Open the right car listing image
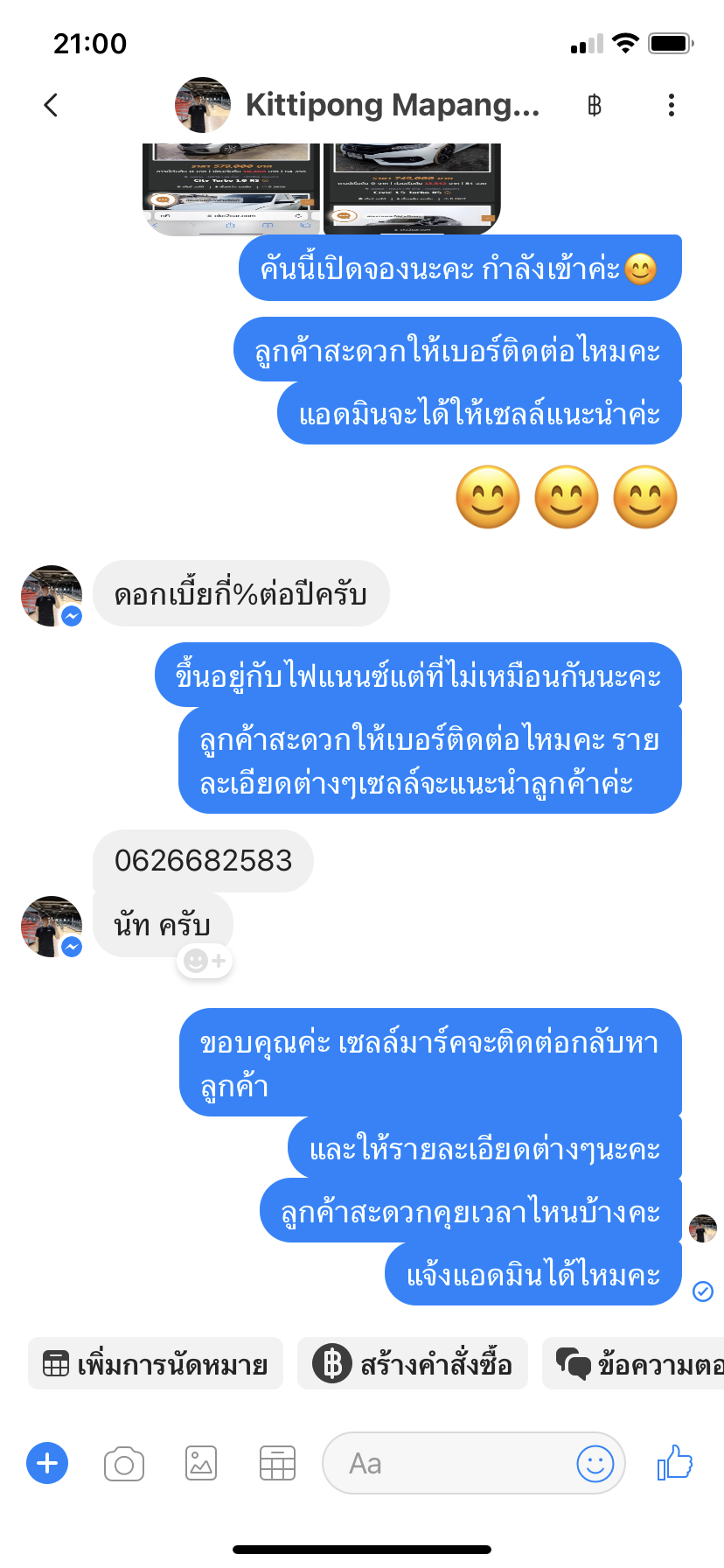724x1568 pixels. pos(411,187)
